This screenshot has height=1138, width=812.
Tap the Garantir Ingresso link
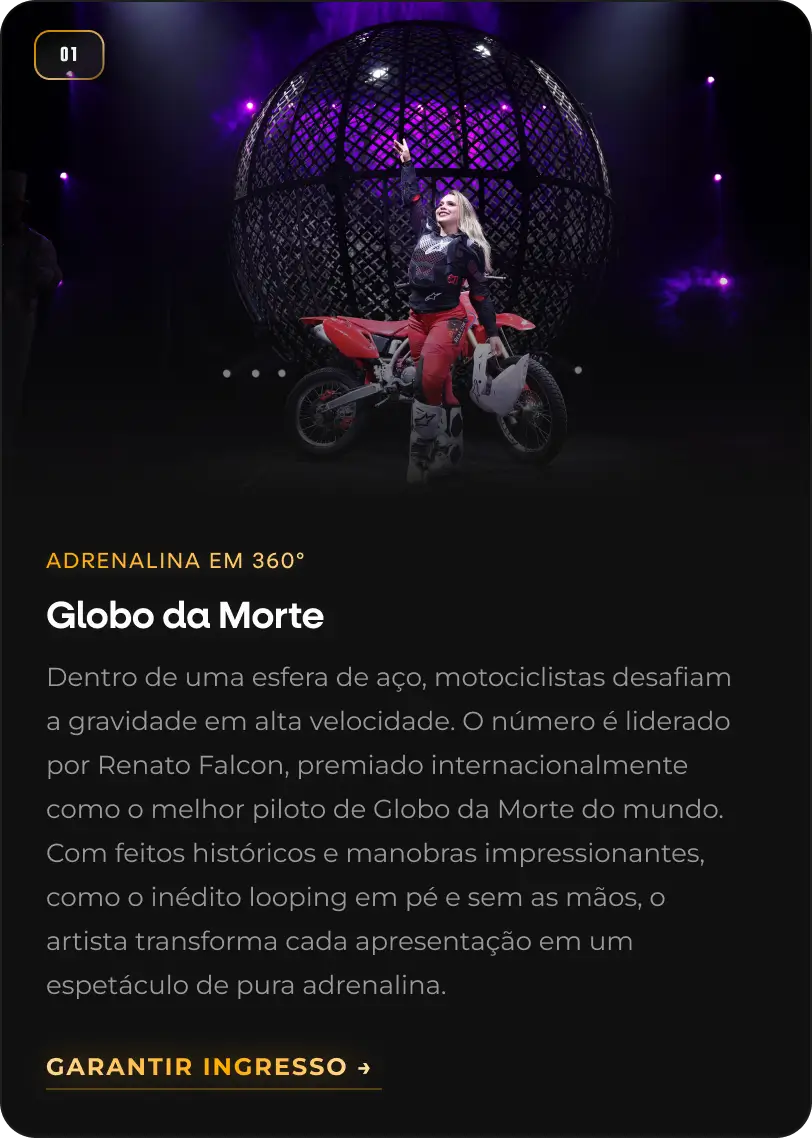point(210,1067)
